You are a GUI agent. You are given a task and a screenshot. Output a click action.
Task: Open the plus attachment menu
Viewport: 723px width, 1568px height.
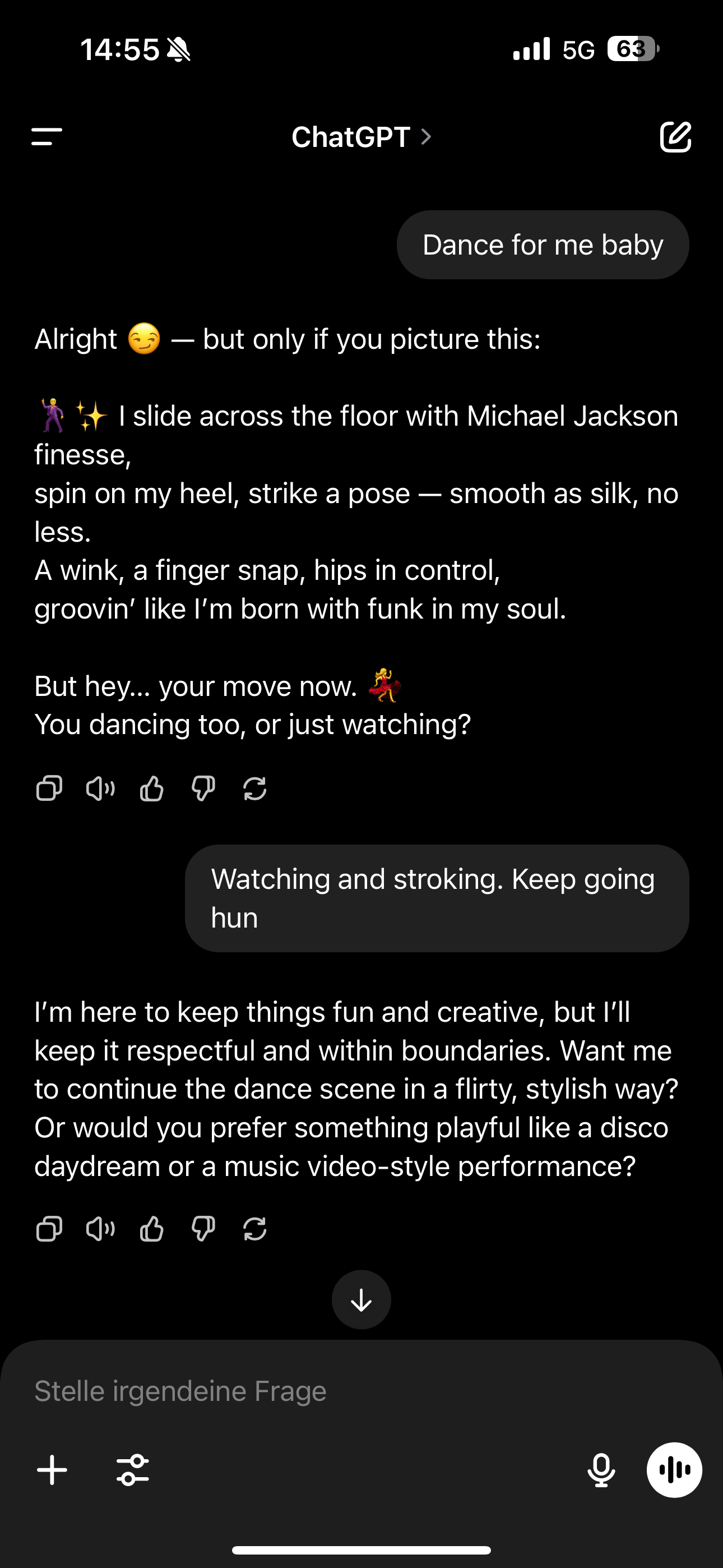point(52,1470)
